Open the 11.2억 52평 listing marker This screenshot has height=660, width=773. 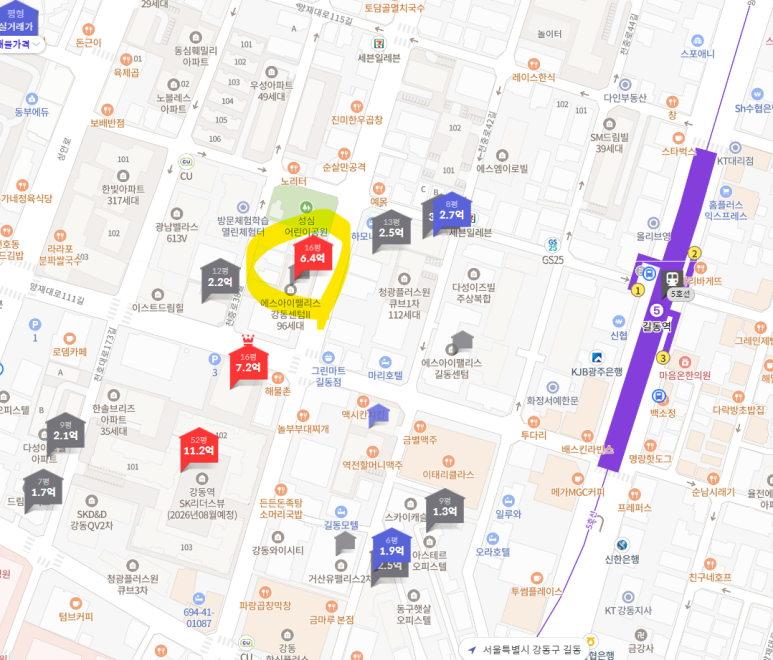coord(198,449)
